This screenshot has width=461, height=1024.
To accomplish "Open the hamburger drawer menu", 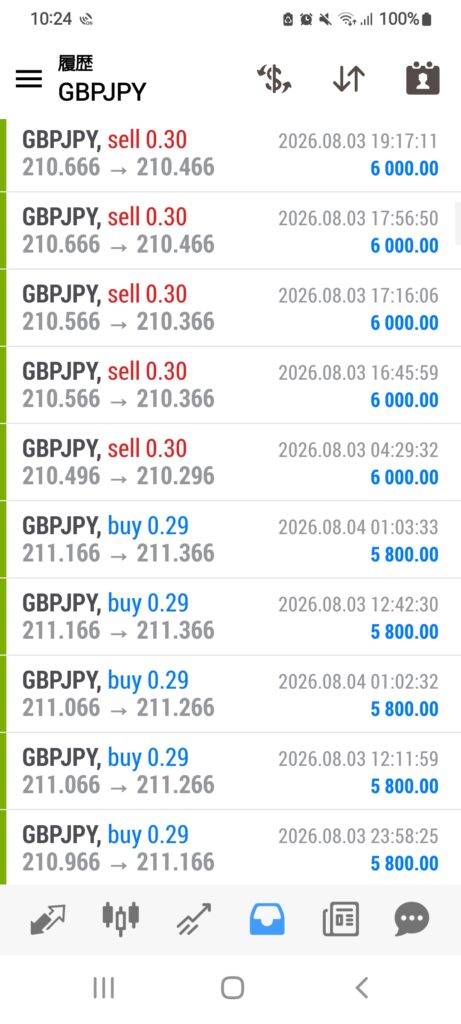I will point(29,79).
